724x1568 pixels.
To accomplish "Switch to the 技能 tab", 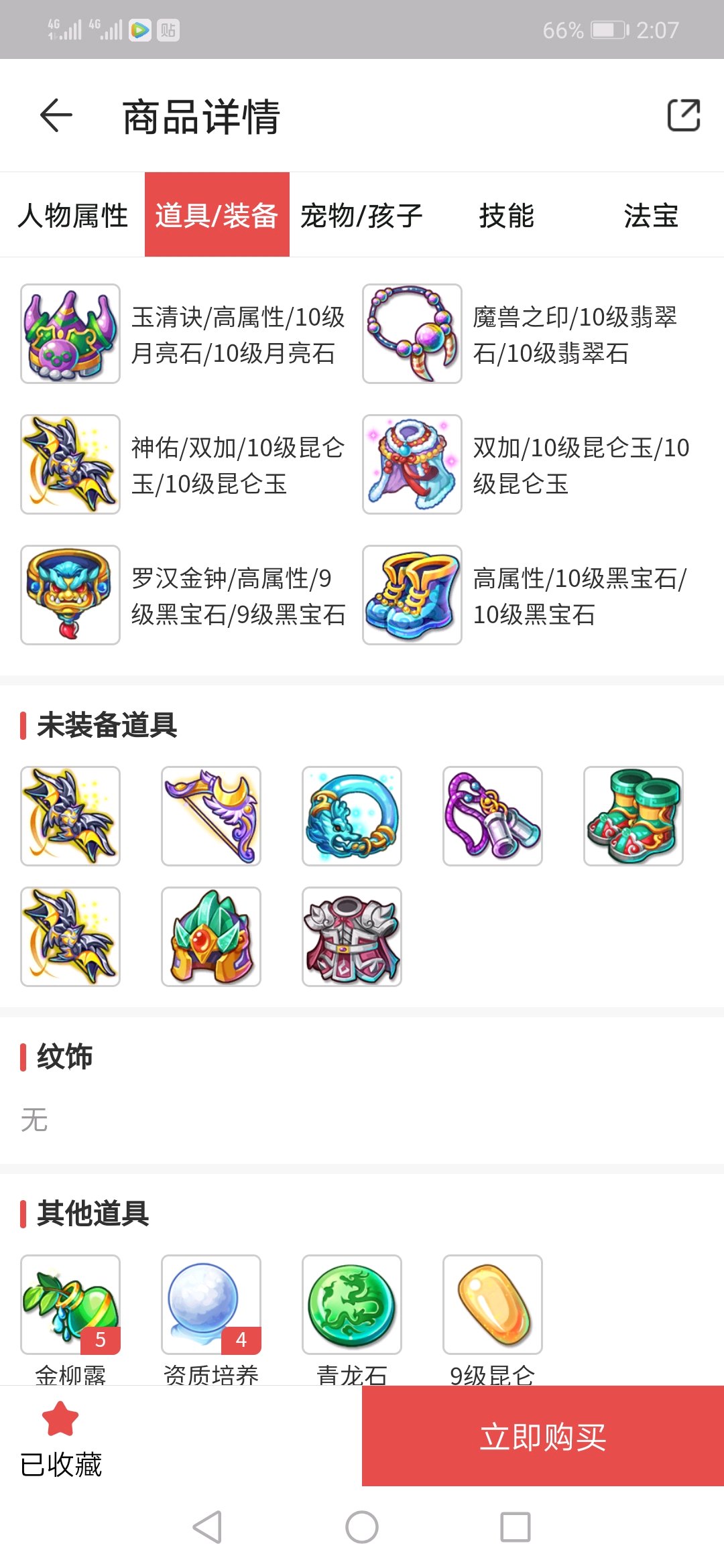I will pyautogui.click(x=507, y=215).
